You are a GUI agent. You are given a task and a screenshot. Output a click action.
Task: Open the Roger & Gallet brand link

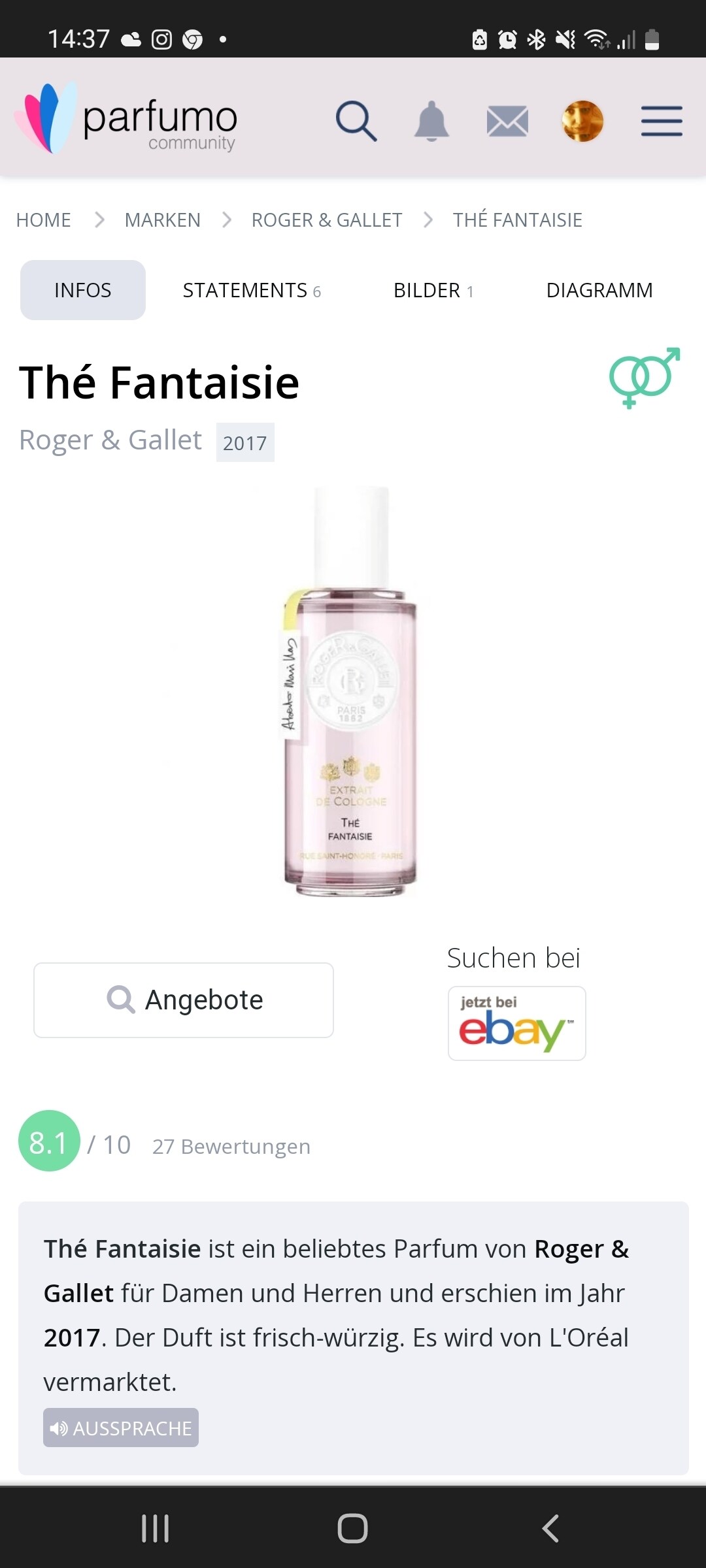(x=110, y=440)
